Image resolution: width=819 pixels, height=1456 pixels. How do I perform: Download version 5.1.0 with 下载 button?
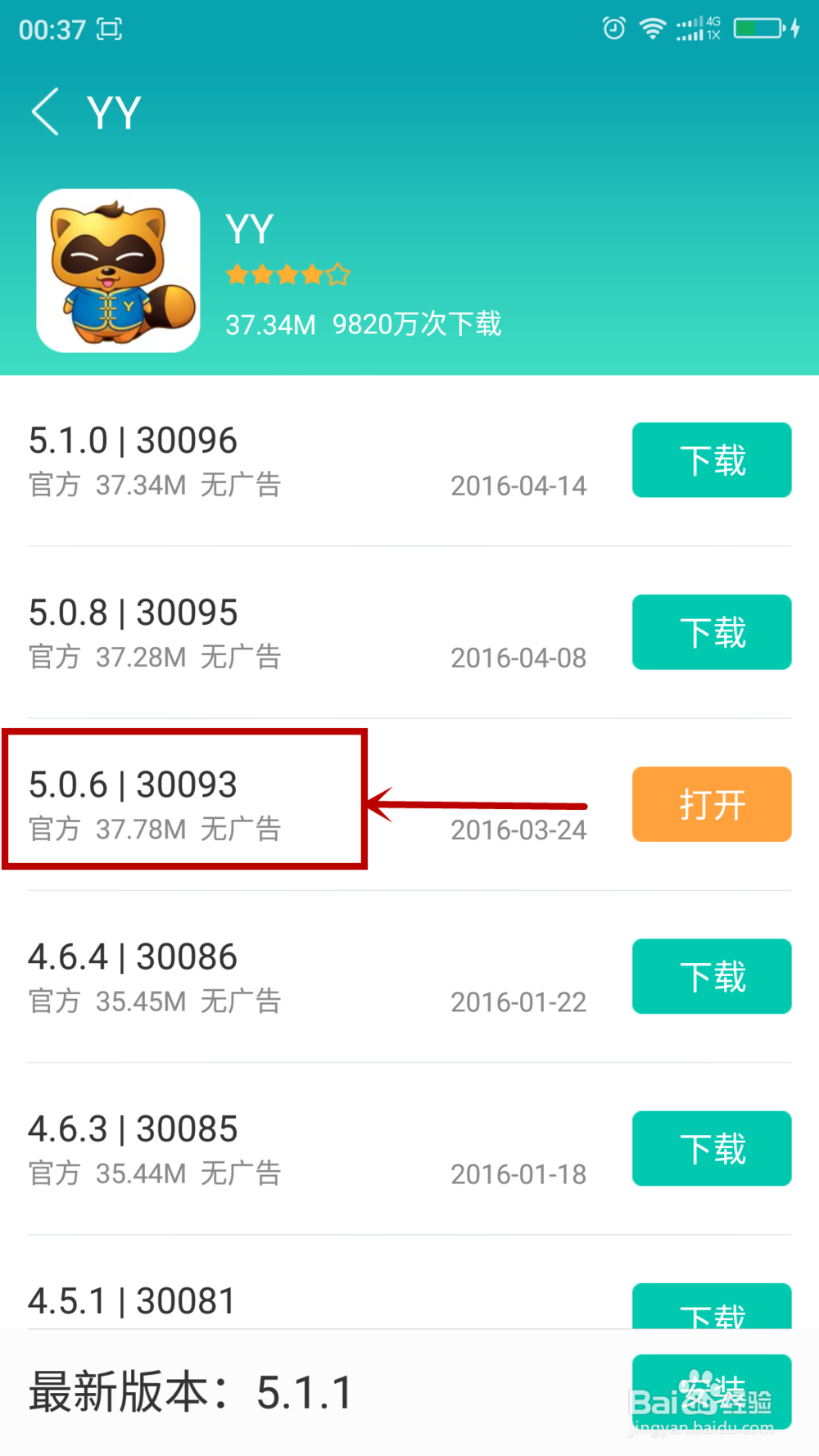(711, 459)
